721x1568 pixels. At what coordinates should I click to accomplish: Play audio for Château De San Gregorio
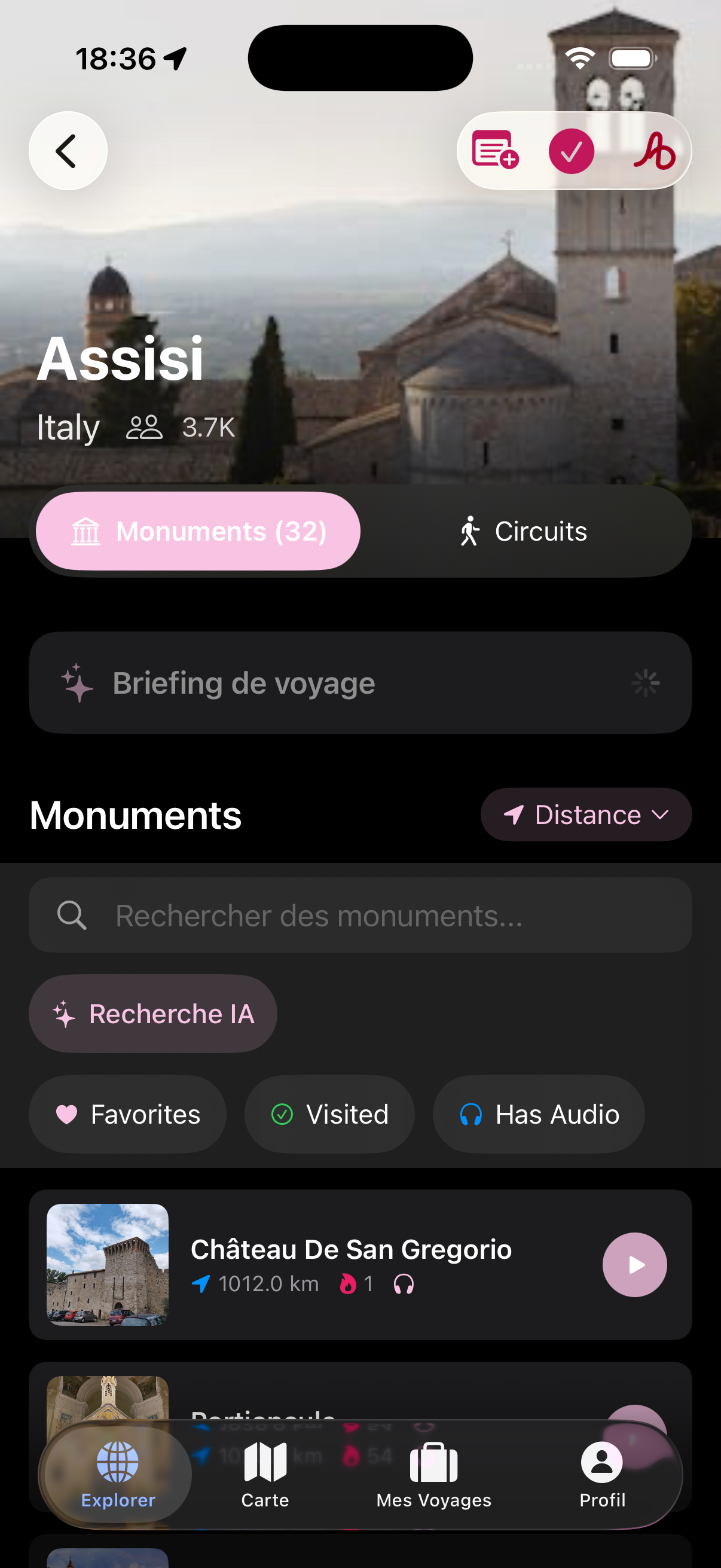(x=634, y=1264)
